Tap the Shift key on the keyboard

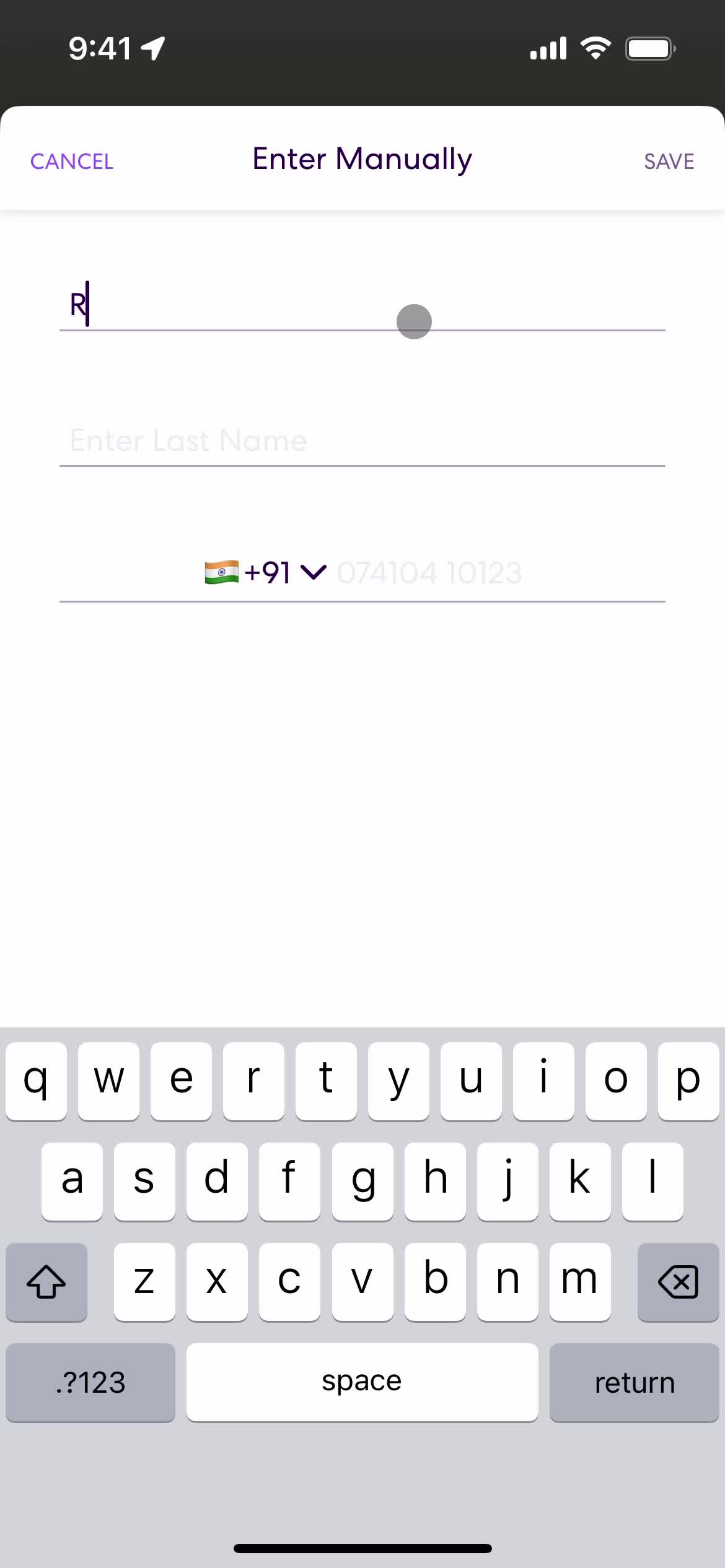click(46, 1283)
